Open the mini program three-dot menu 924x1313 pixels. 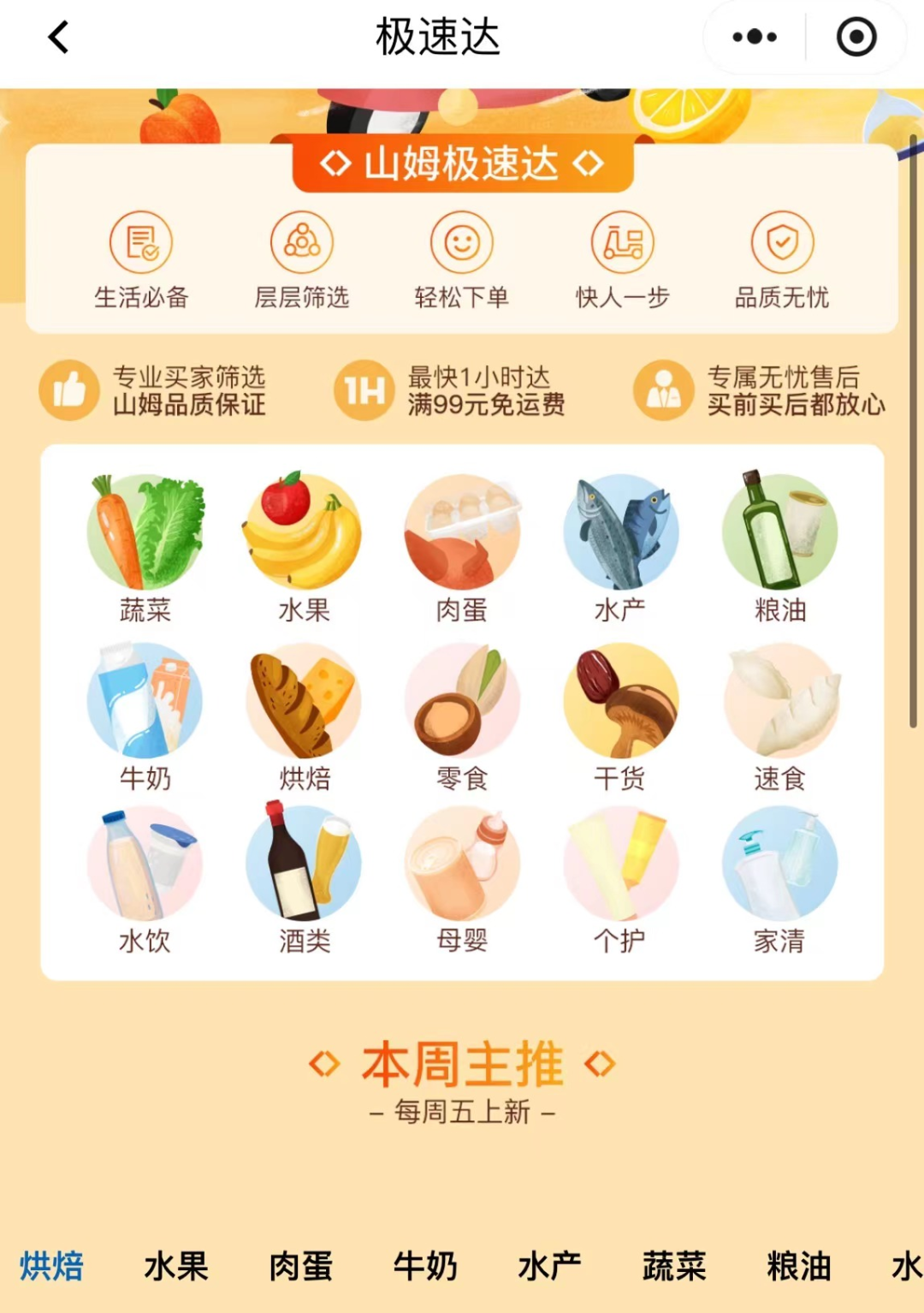click(755, 38)
